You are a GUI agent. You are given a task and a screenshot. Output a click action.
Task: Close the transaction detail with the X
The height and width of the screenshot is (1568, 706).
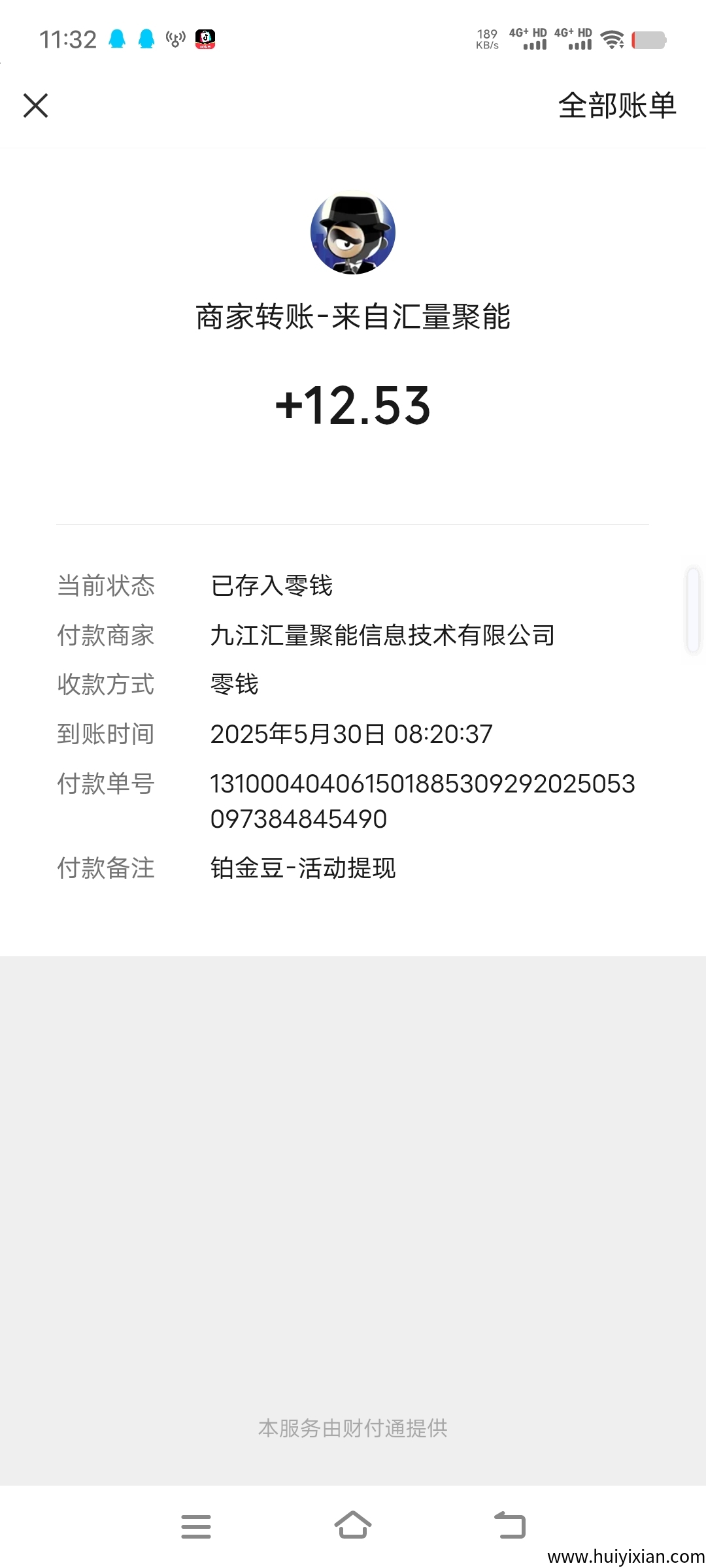36,106
